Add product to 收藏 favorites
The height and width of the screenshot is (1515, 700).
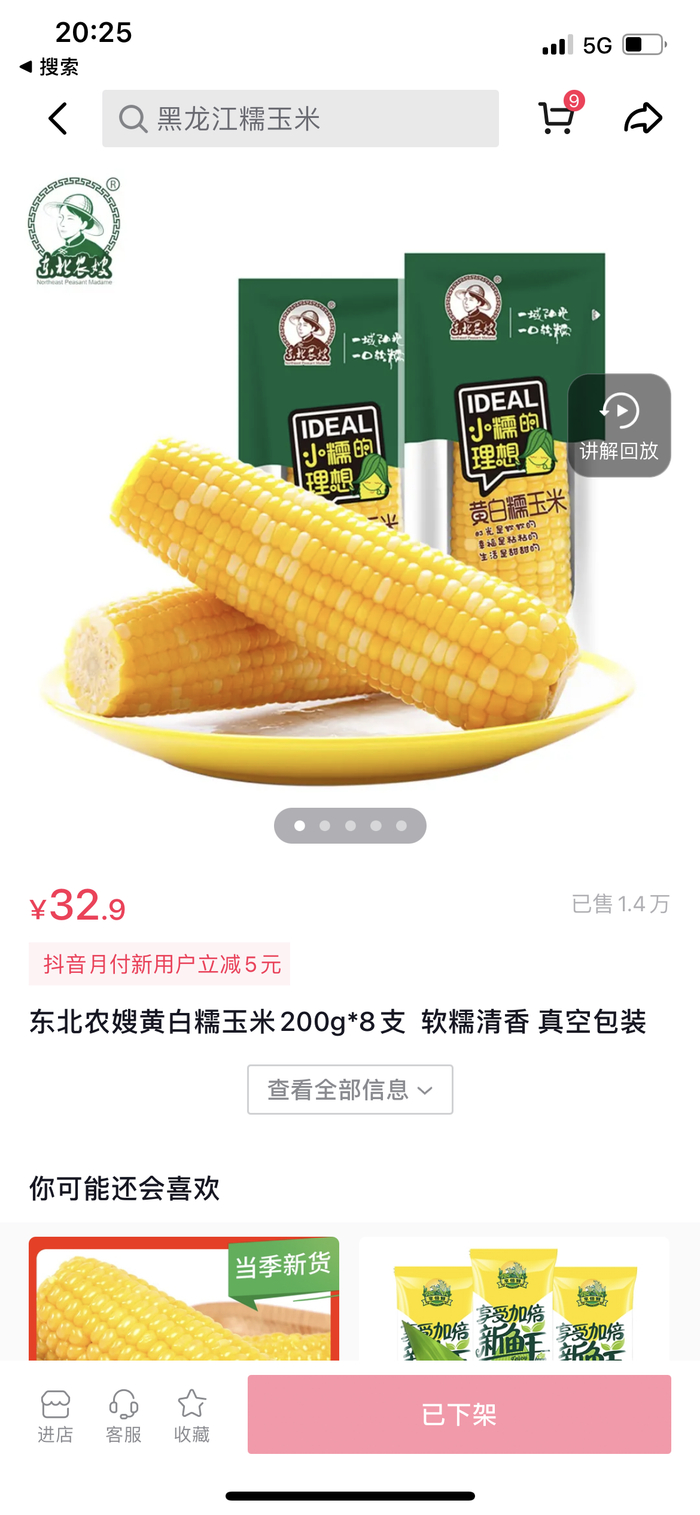(x=191, y=1415)
